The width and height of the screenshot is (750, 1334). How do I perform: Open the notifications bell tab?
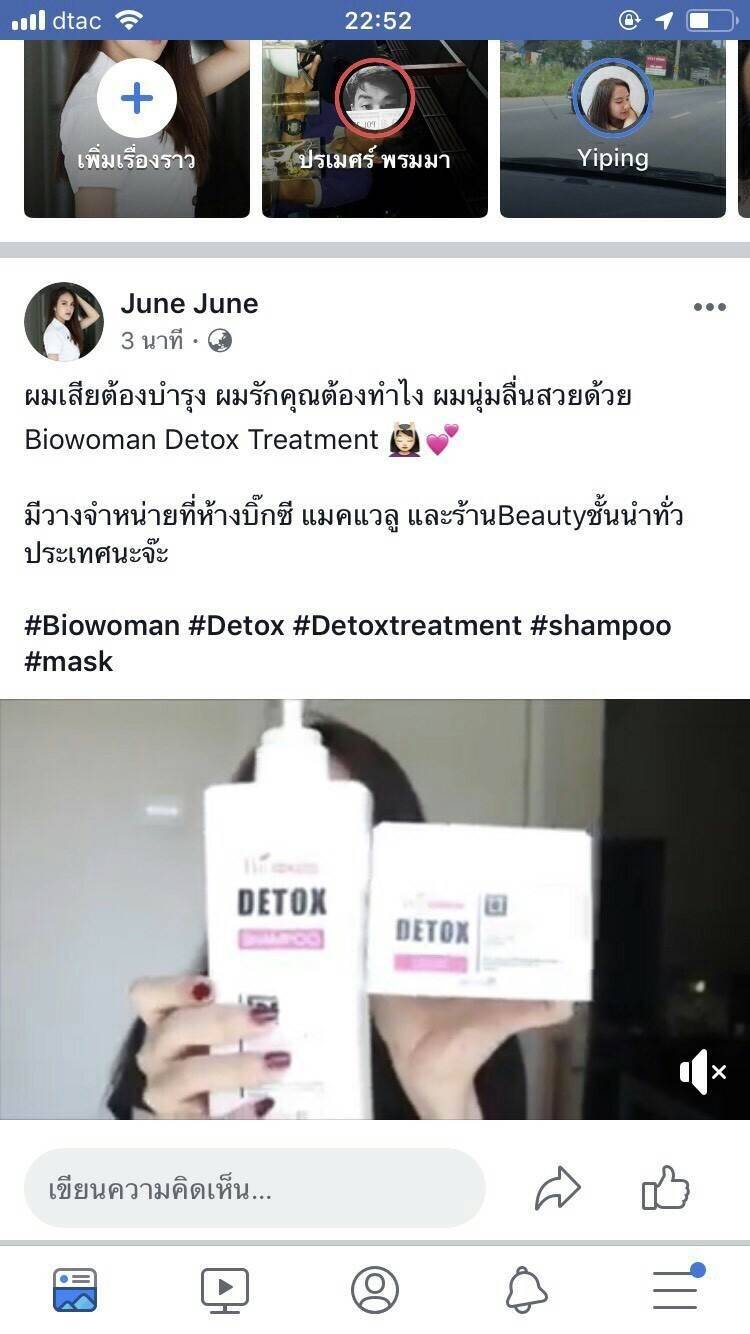coord(526,1290)
